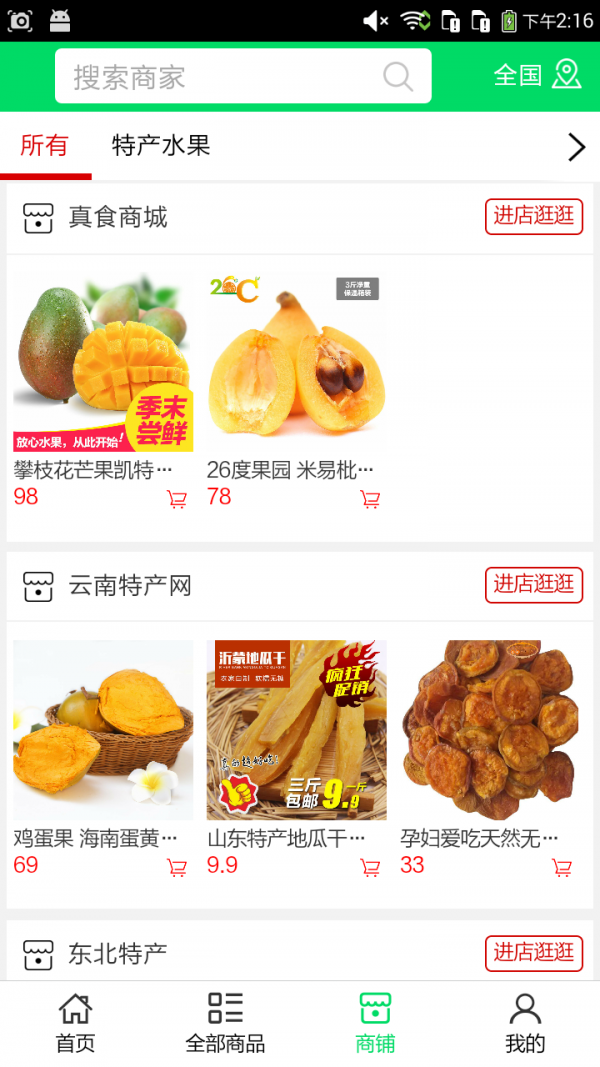Select the 特产水果 category tab

(x=161, y=146)
